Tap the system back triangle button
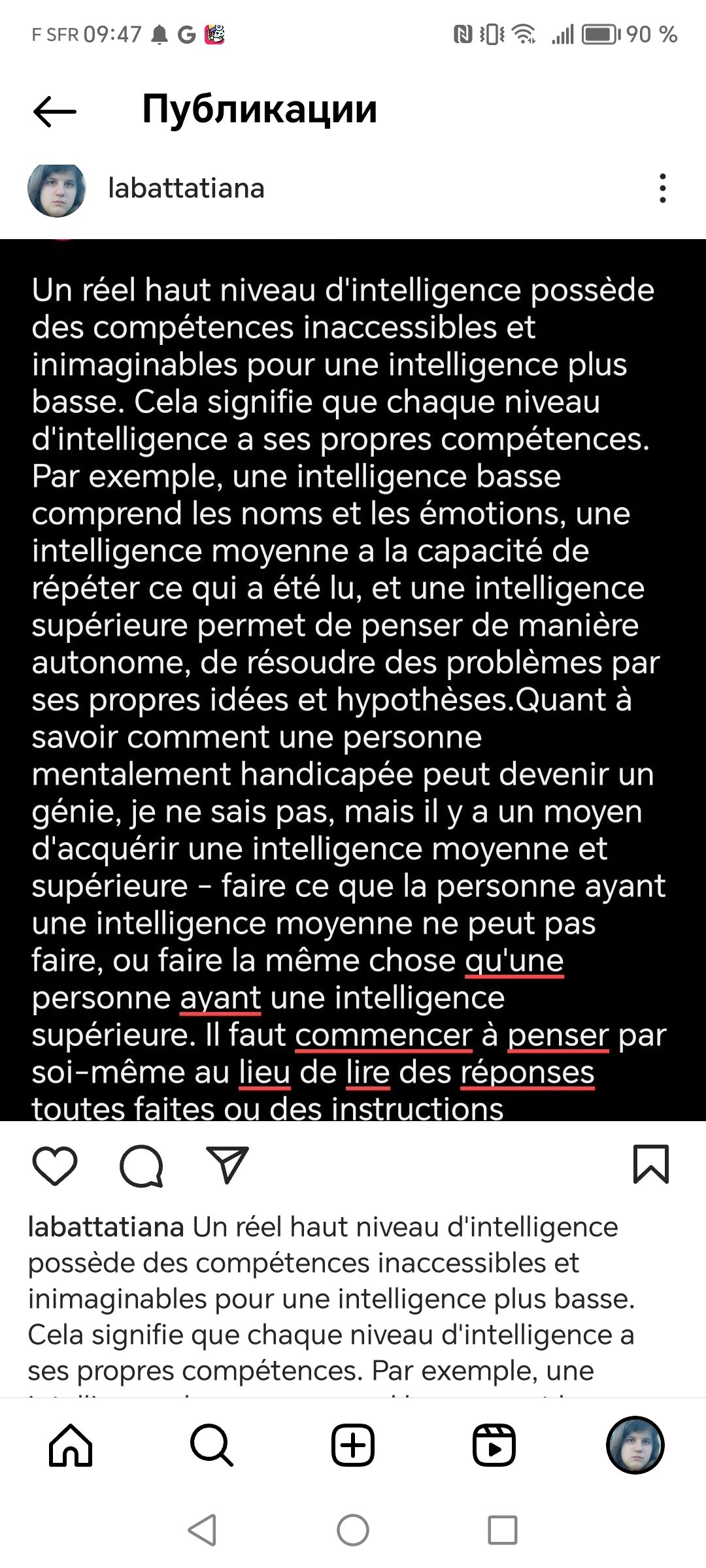 [202, 1530]
